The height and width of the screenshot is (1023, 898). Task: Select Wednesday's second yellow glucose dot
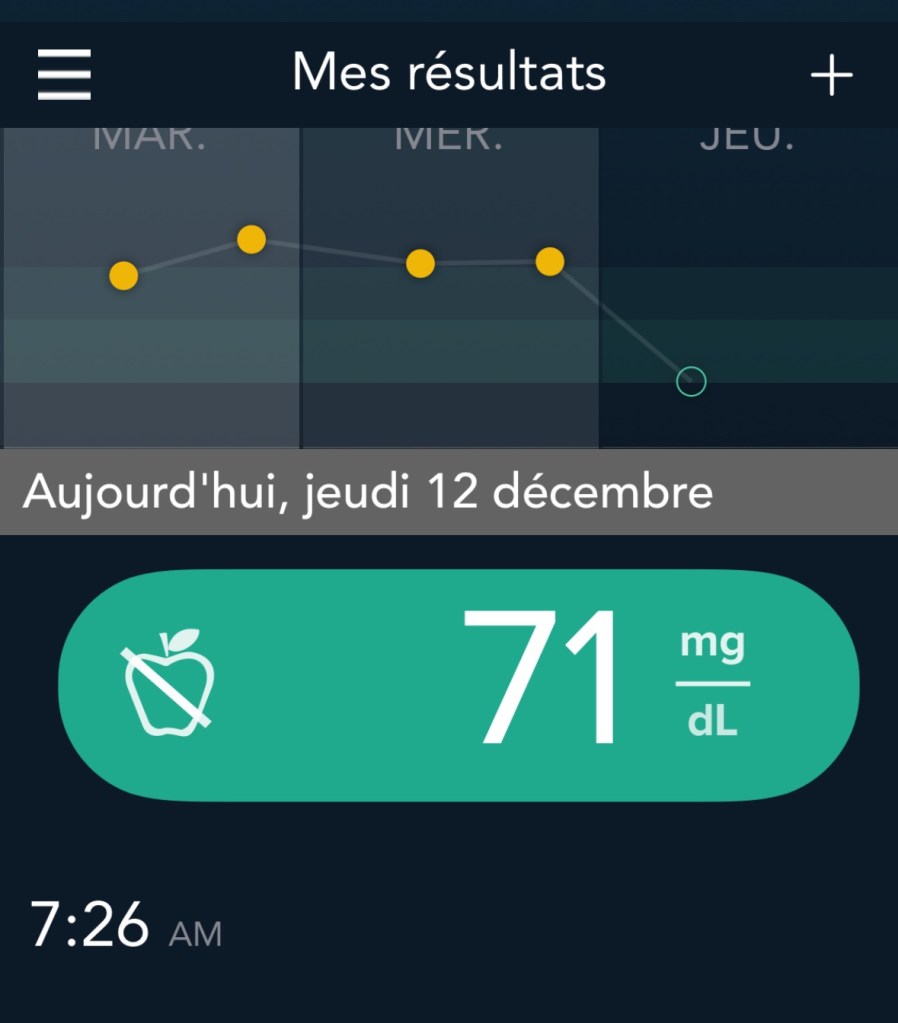551,261
